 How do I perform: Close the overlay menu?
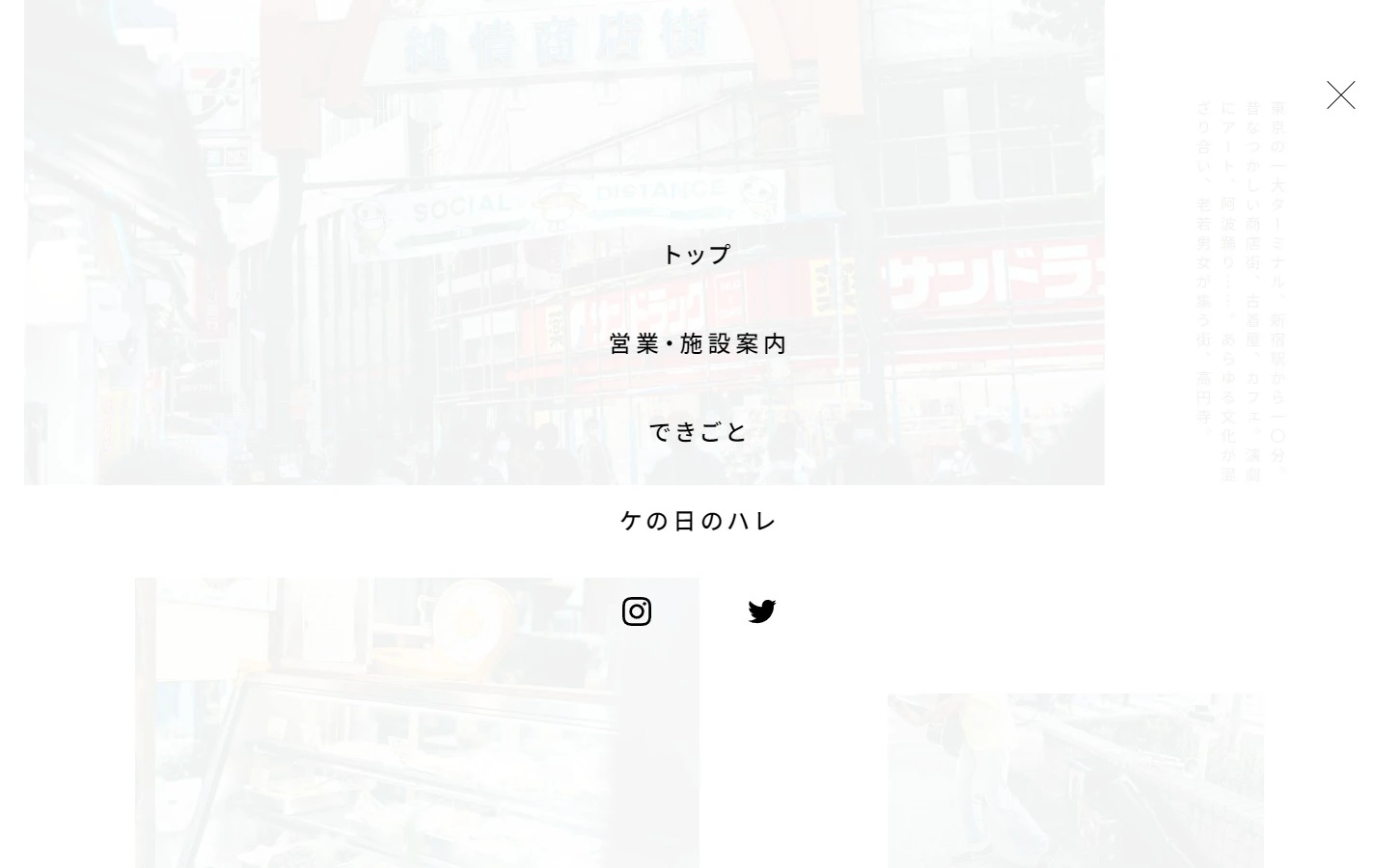pyautogui.click(x=1340, y=95)
